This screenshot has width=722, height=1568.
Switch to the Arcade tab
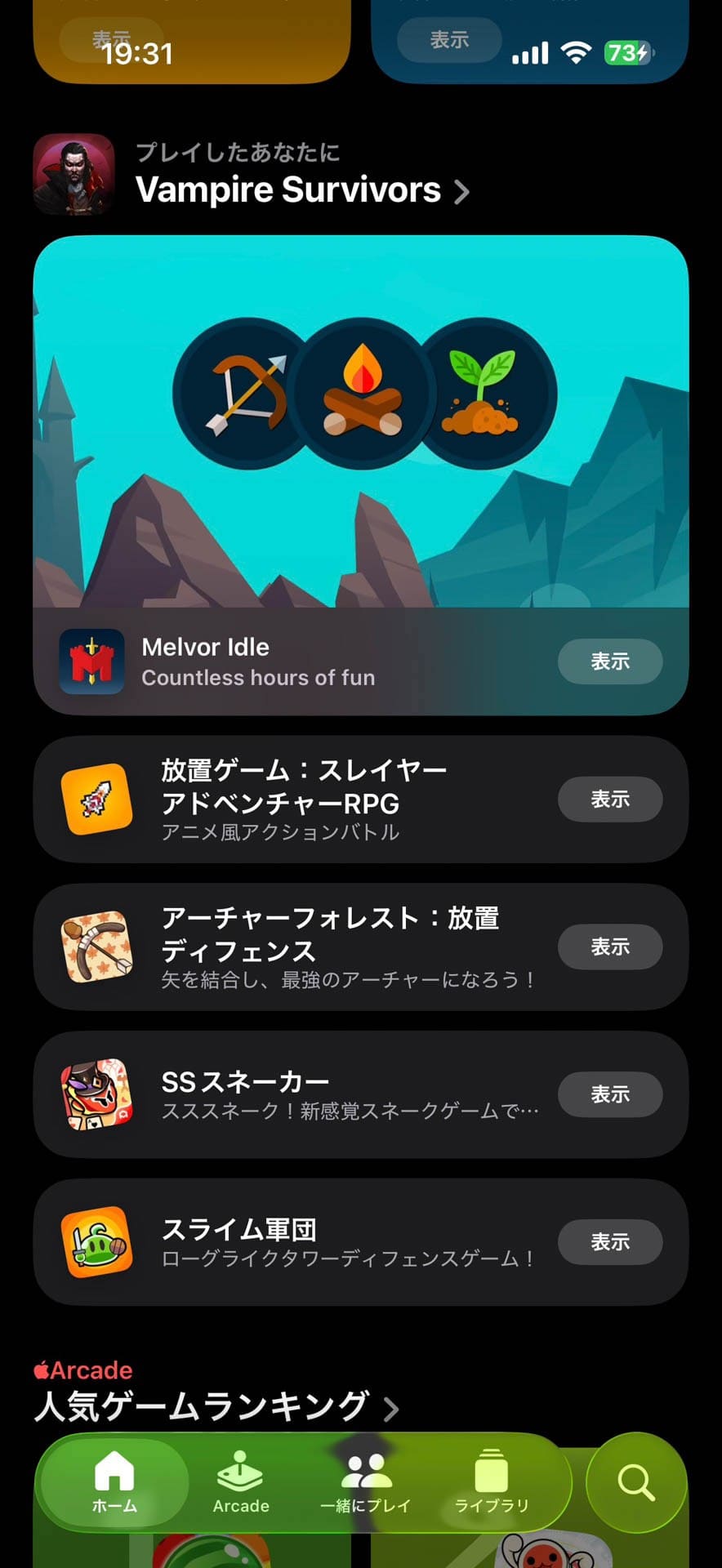click(x=241, y=1482)
